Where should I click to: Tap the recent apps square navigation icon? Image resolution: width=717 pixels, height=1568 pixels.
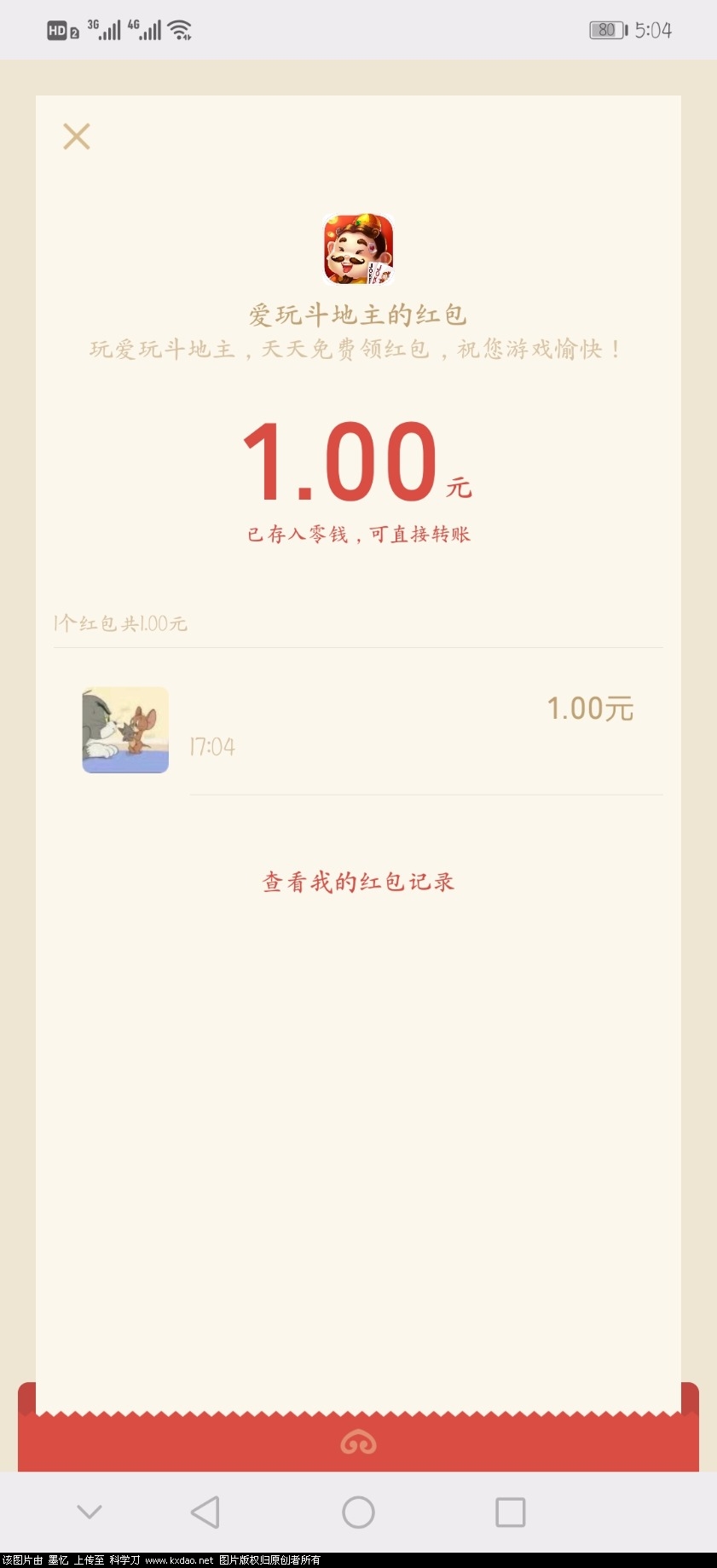pyautogui.click(x=508, y=1511)
